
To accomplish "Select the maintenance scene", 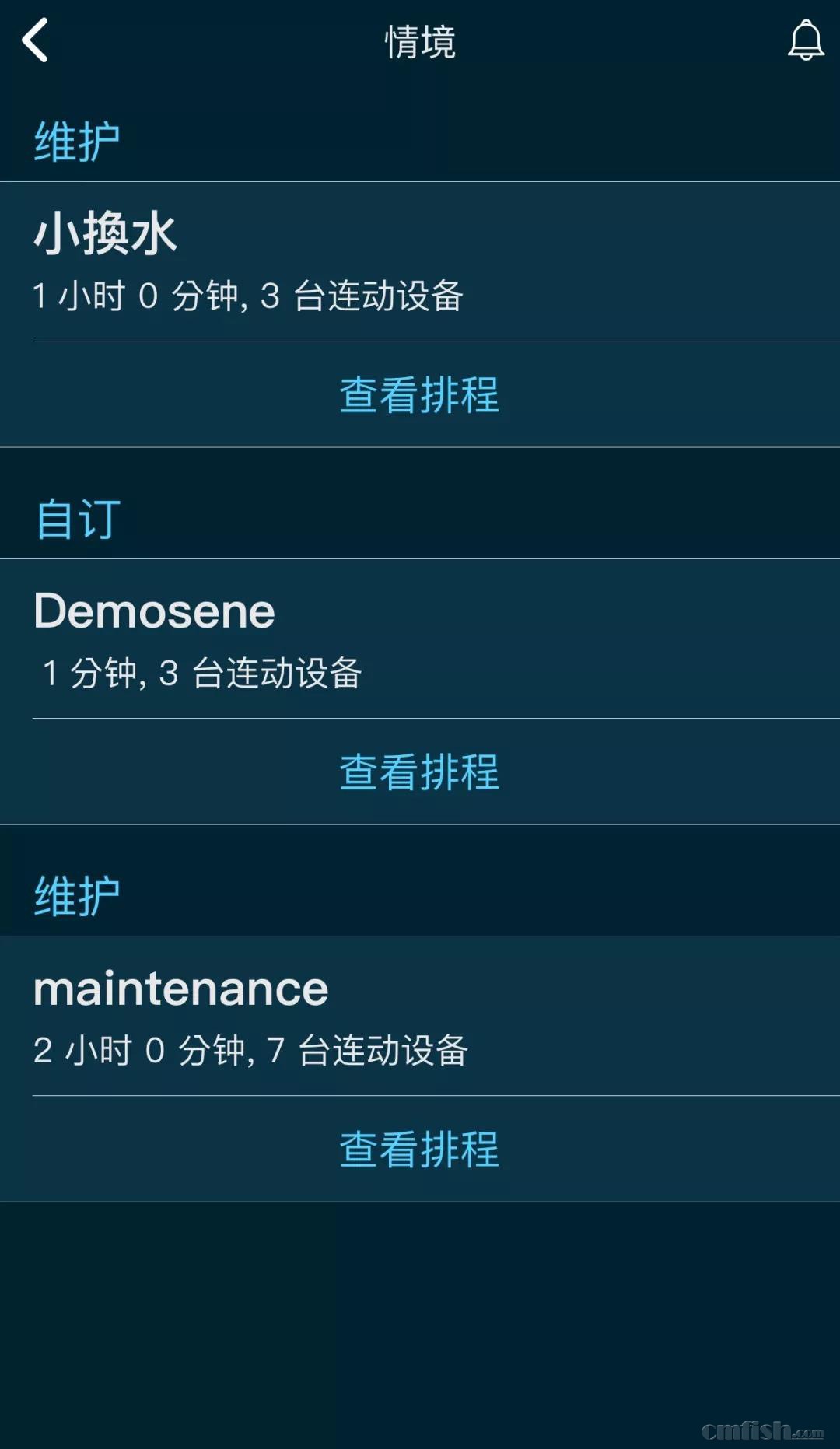I will click(x=420, y=1016).
